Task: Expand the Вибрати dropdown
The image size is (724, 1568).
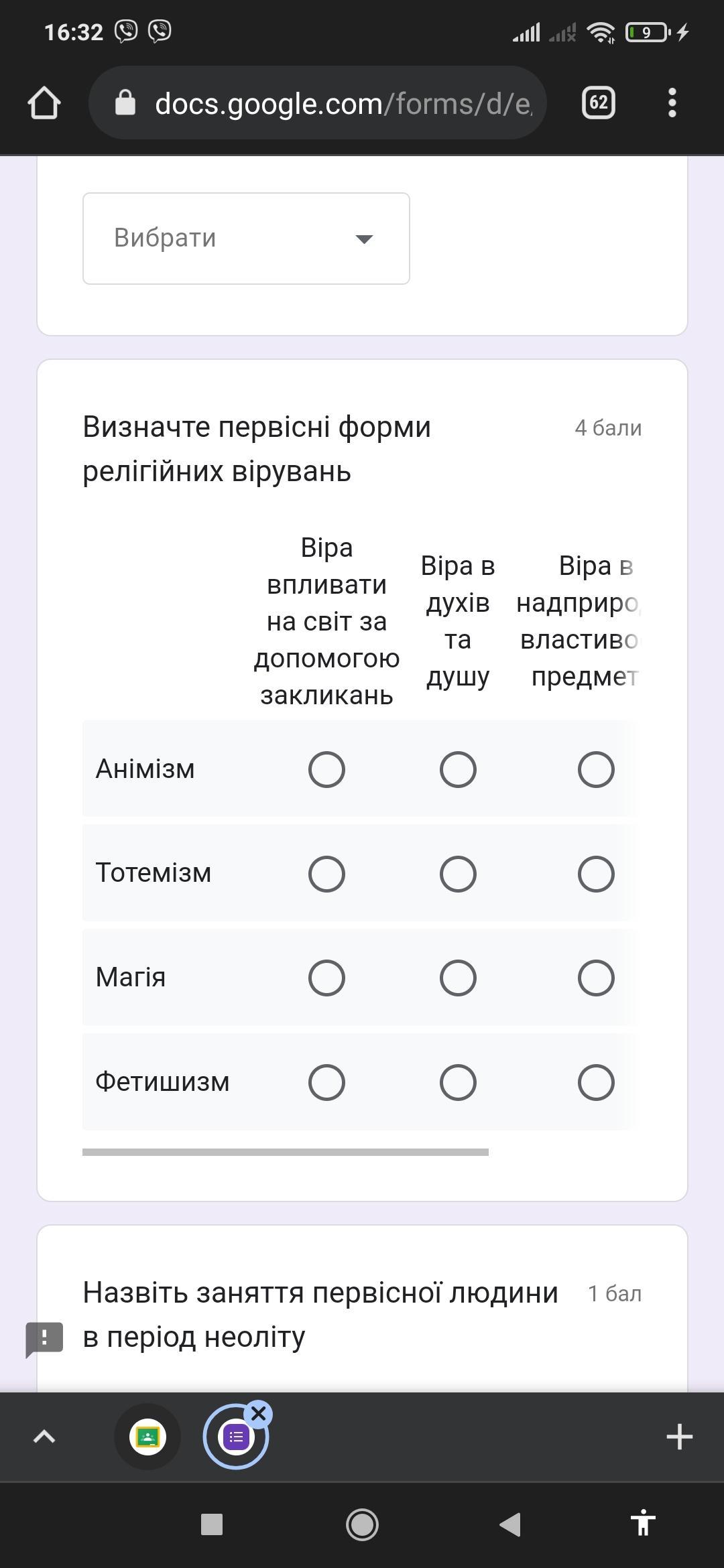Action: (x=246, y=239)
